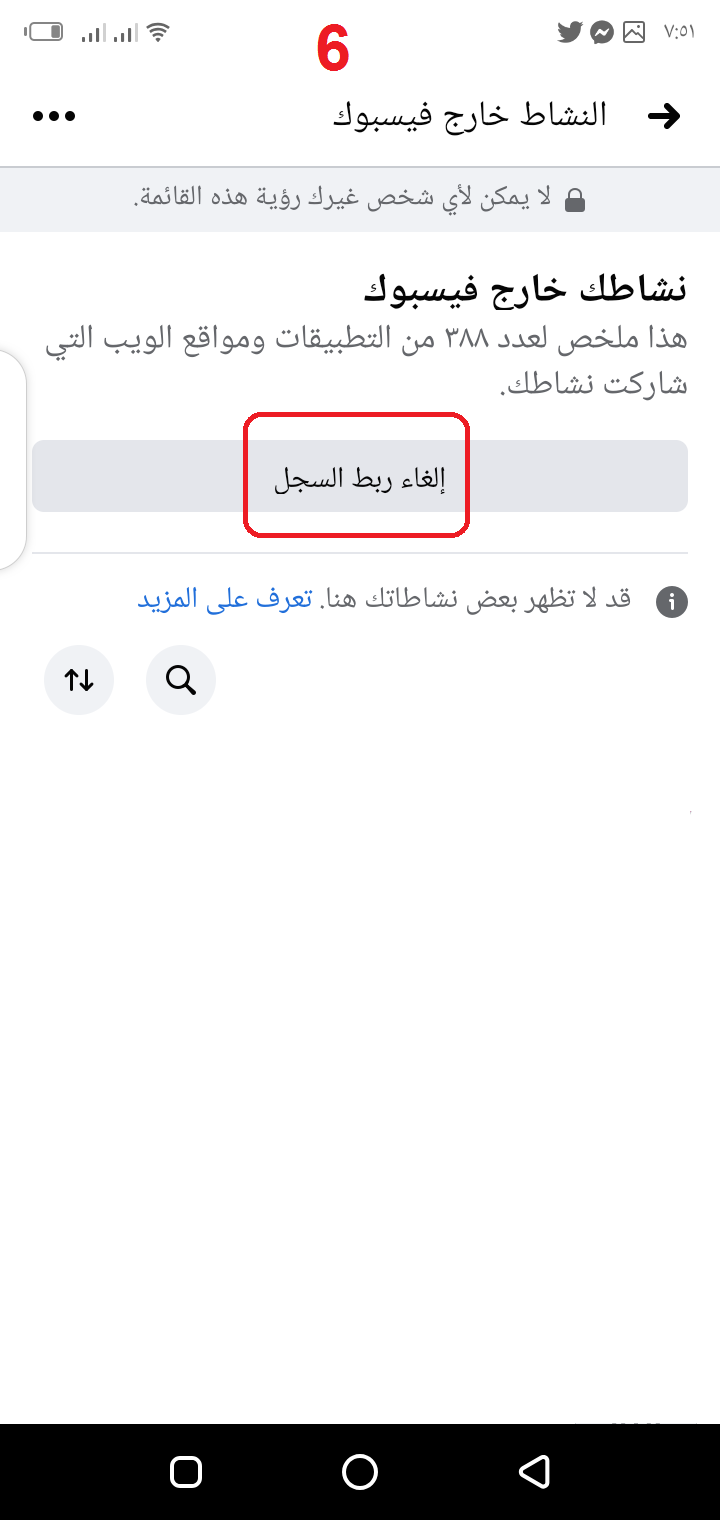Tap the إلغاء ربط السجل button
The height and width of the screenshot is (1520, 720).
pyautogui.click(x=360, y=476)
